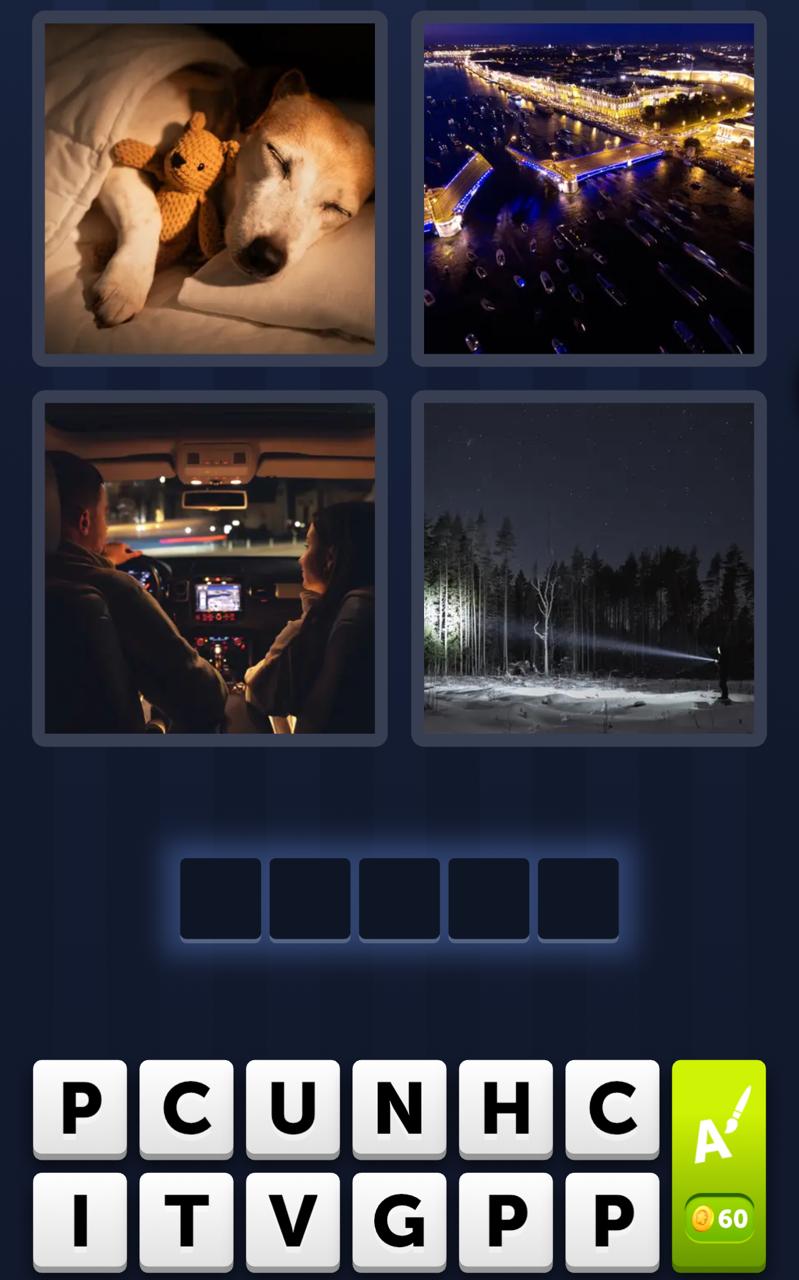Select the letter I tile
The image size is (799, 1280).
(x=80, y=1218)
